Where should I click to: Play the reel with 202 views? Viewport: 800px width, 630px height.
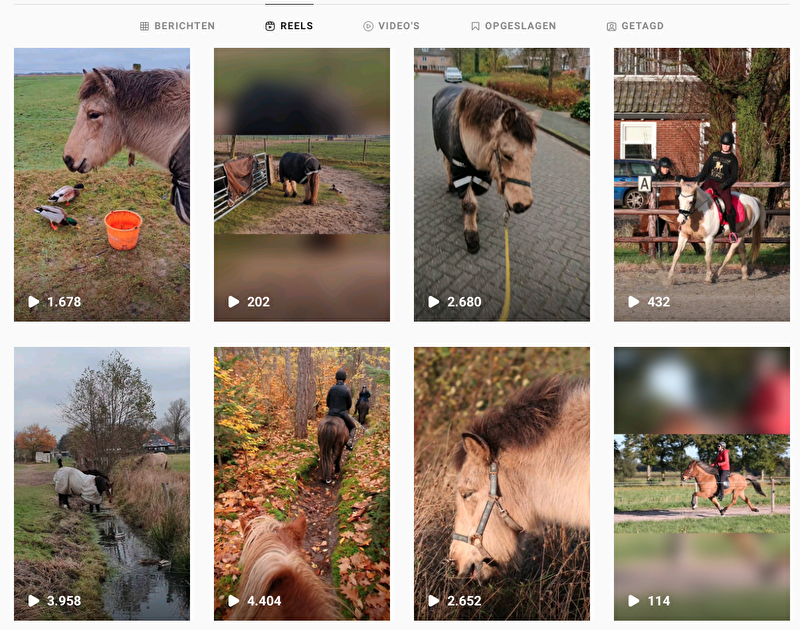click(x=302, y=184)
